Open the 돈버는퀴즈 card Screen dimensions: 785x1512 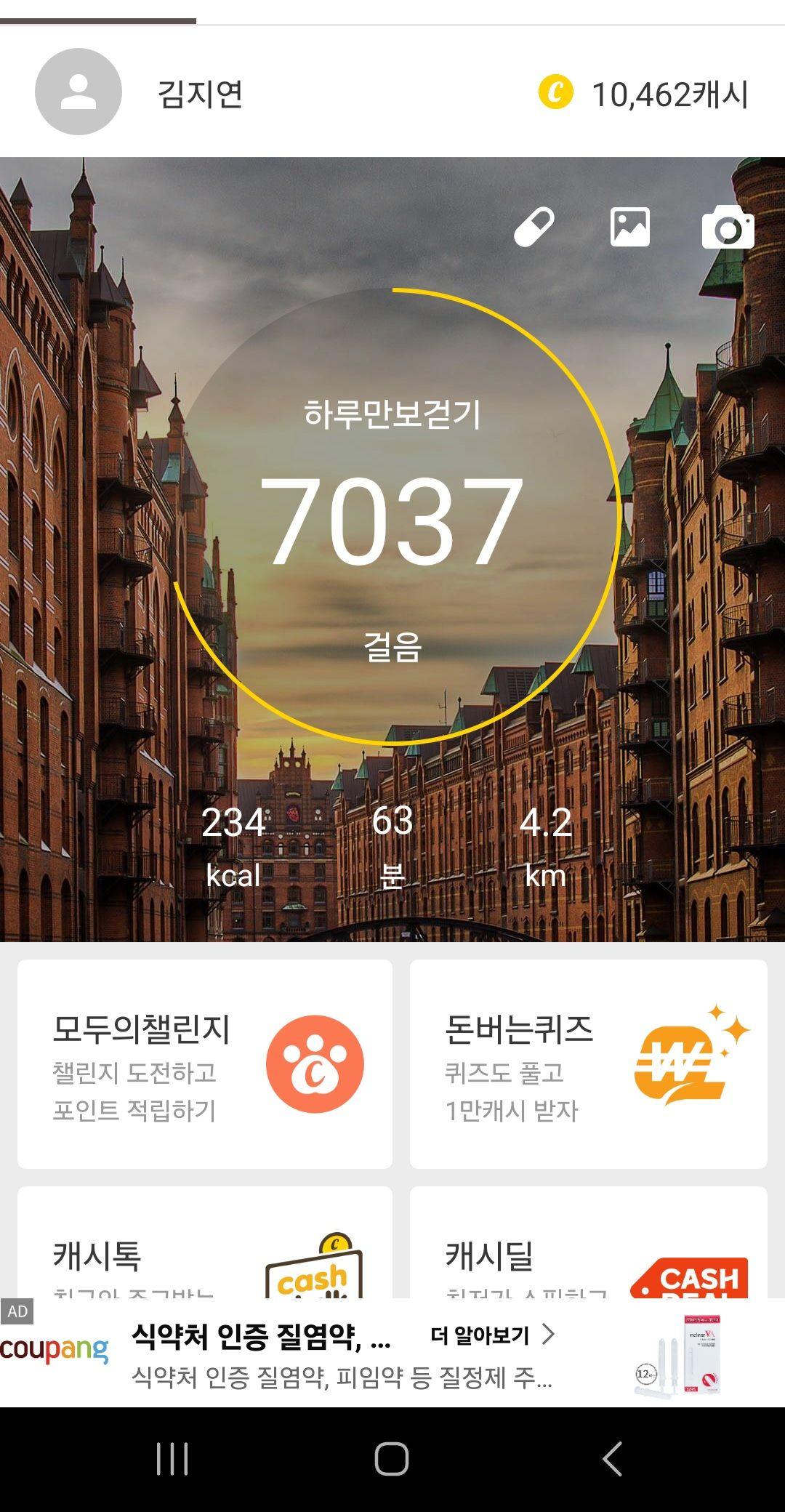(x=588, y=1063)
